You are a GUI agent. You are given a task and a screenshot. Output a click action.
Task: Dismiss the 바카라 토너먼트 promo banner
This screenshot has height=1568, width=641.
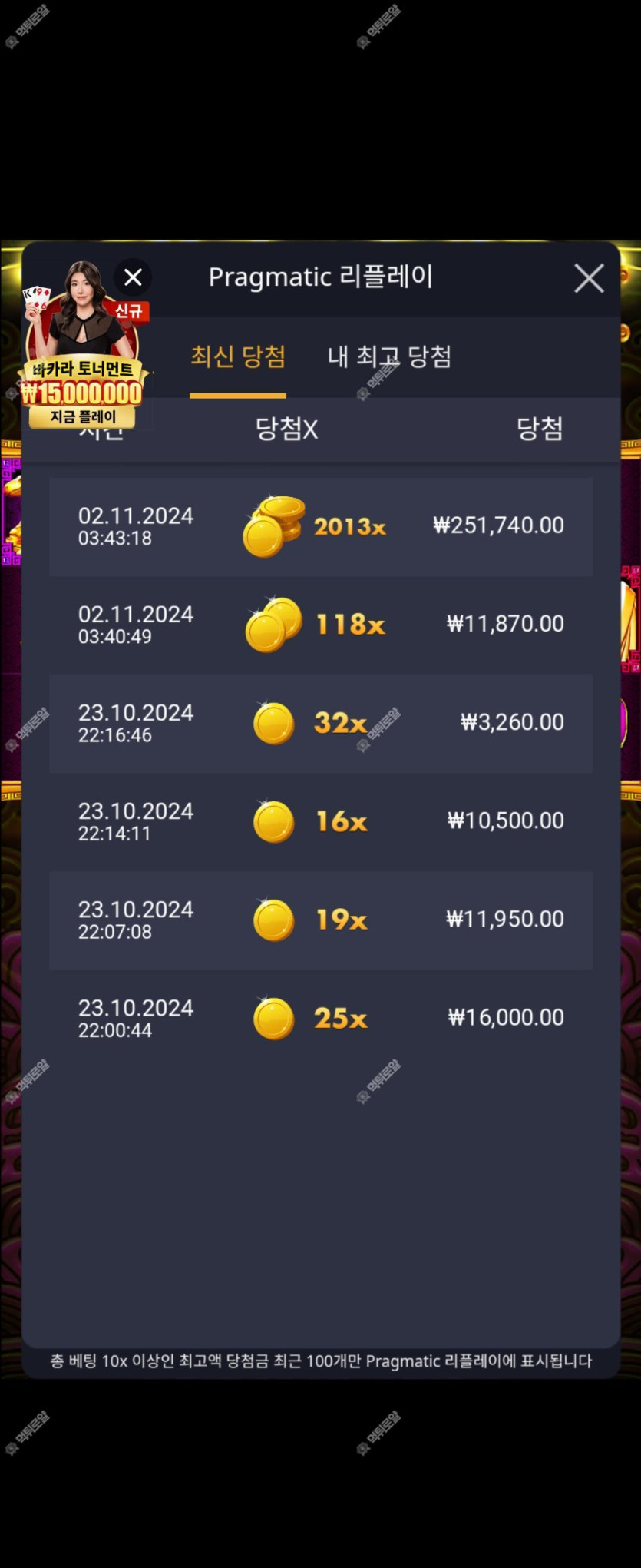[x=133, y=277]
